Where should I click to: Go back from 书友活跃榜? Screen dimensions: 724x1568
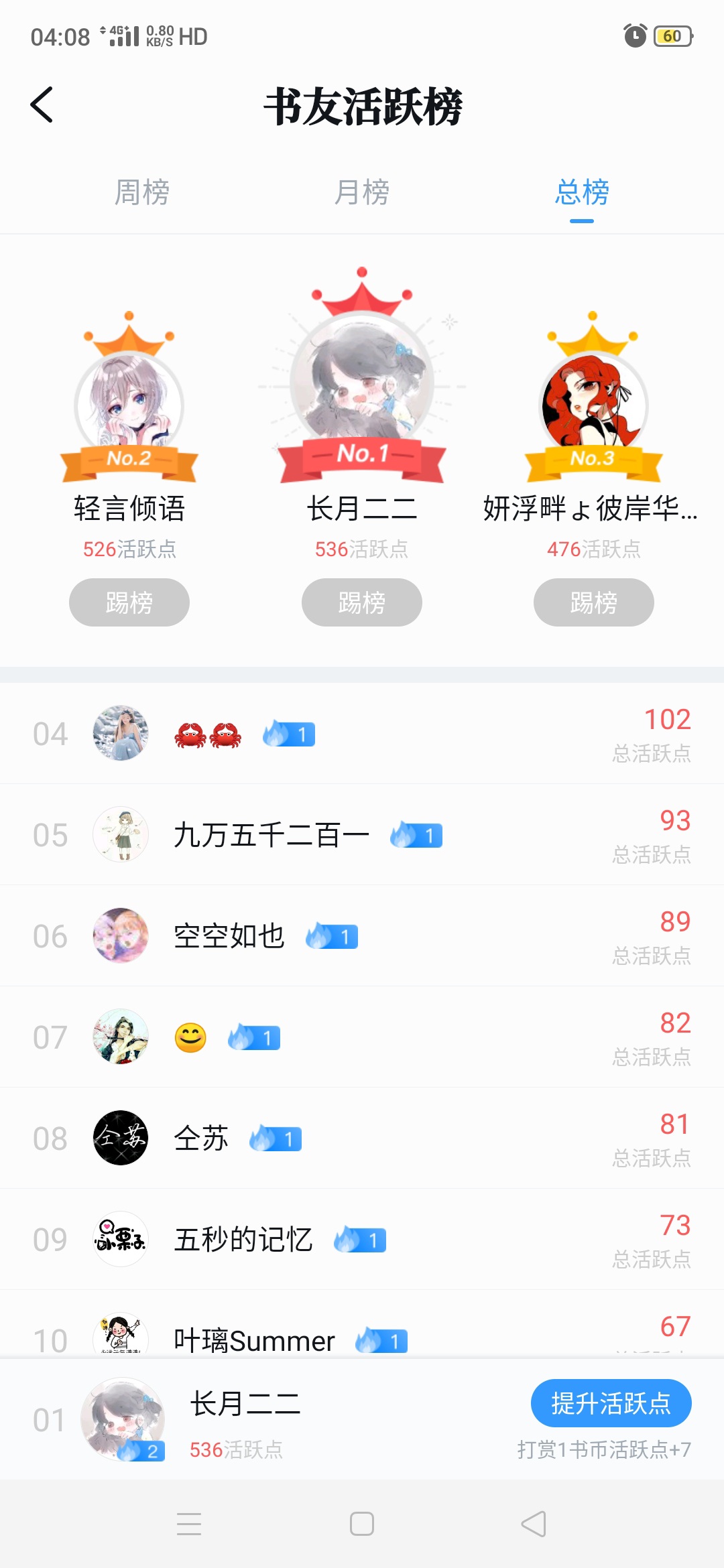pyautogui.click(x=42, y=105)
